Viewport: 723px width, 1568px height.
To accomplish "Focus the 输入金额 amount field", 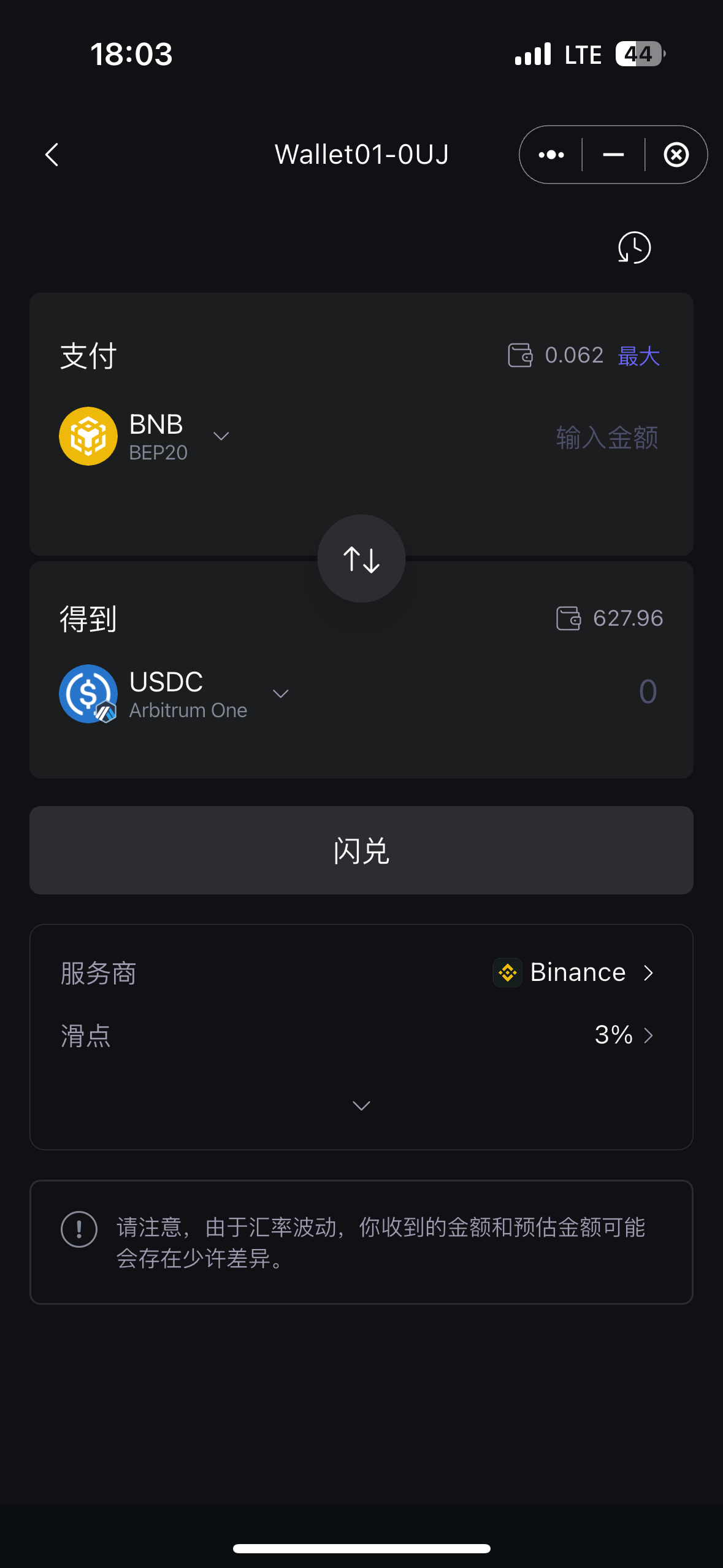I will click(x=606, y=437).
